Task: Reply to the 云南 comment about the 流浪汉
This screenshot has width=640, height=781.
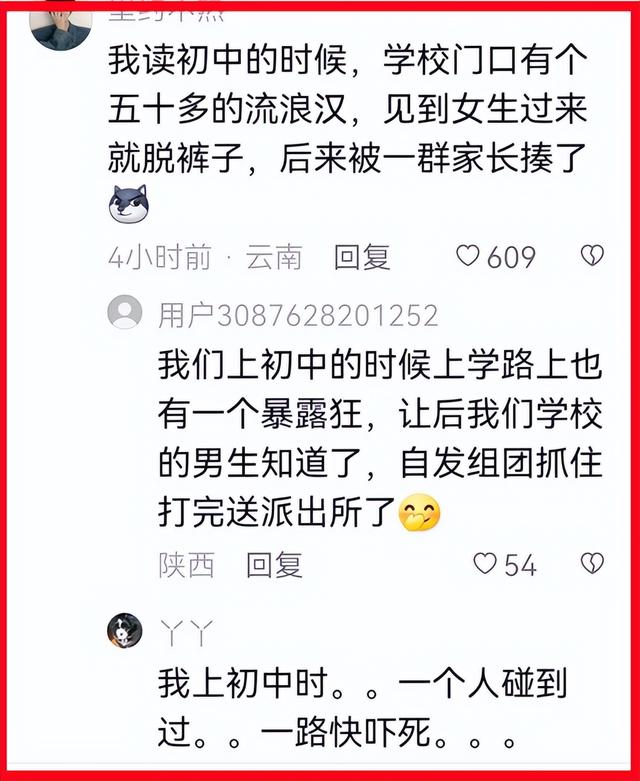Action: pyautogui.click(x=361, y=257)
